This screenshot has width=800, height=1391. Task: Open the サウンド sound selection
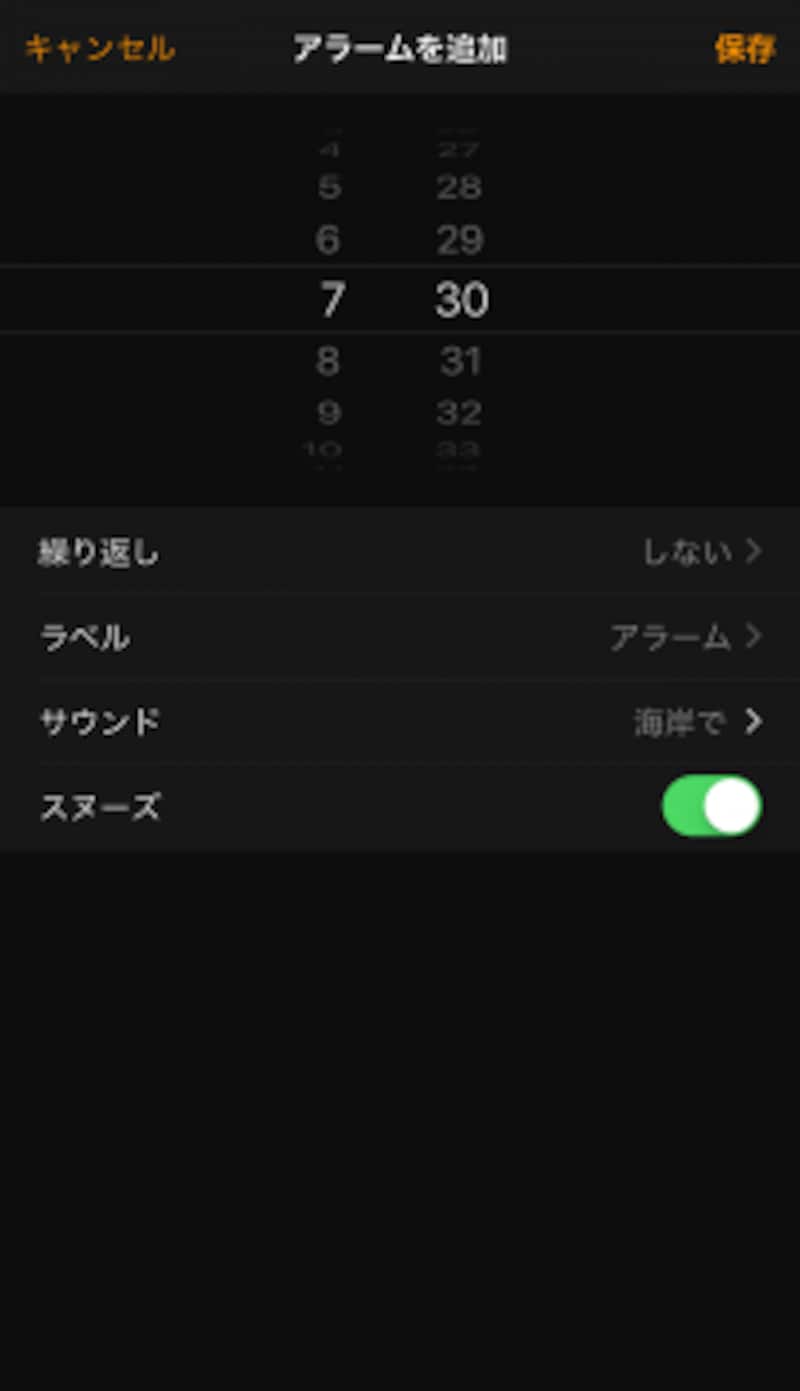pyautogui.click(x=400, y=722)
